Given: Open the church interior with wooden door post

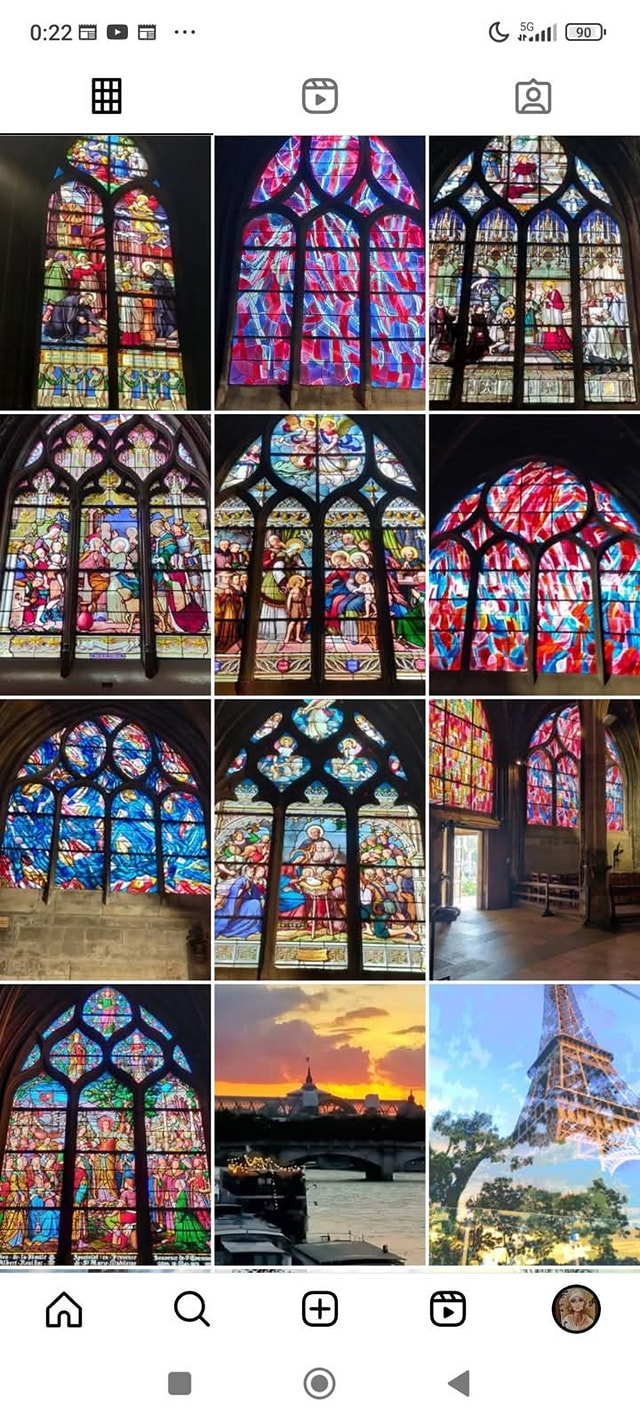Looking at the screenshot, I should [534, 839].
